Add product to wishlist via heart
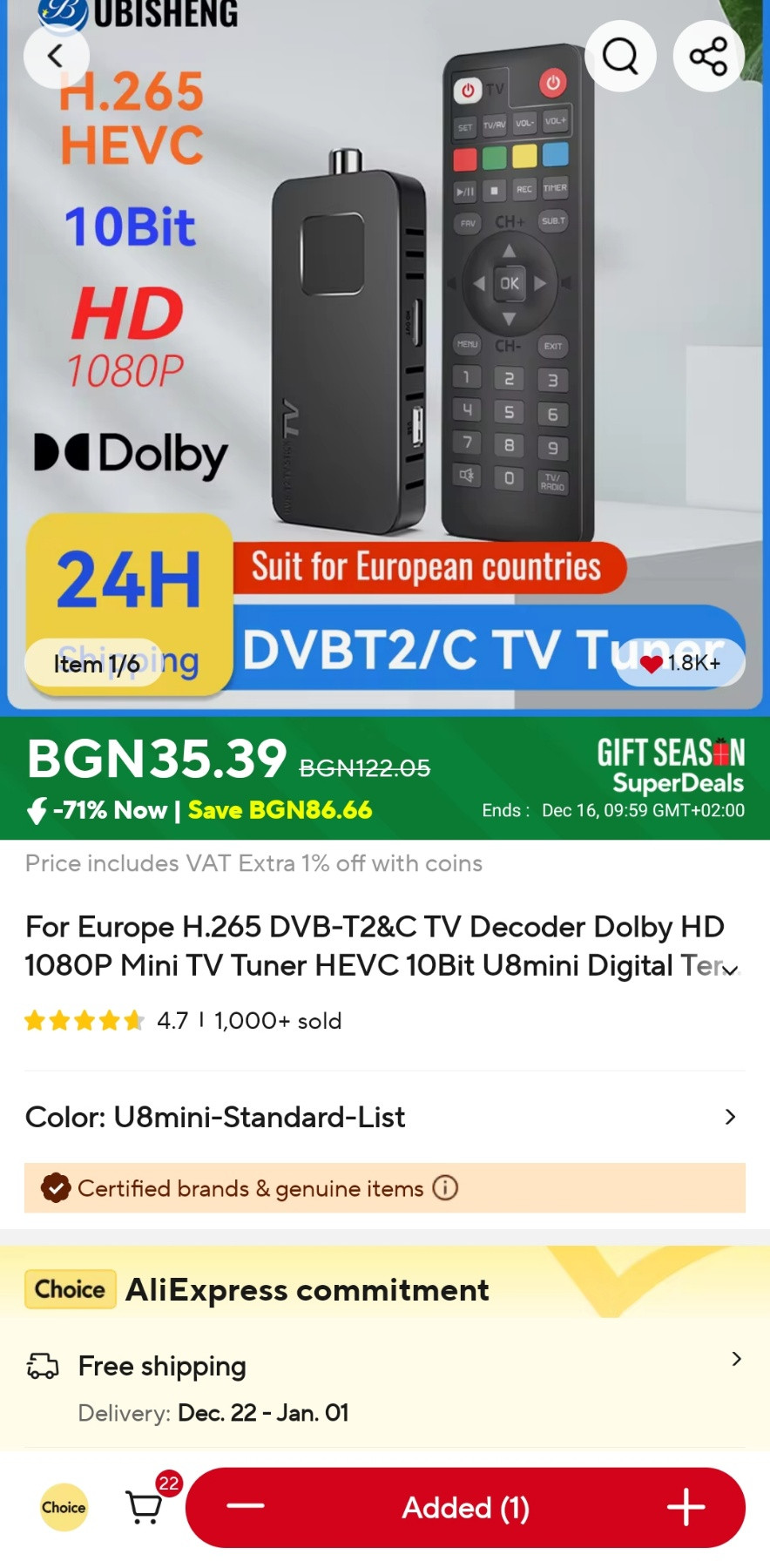770x1568 pixels. (652, 664)
